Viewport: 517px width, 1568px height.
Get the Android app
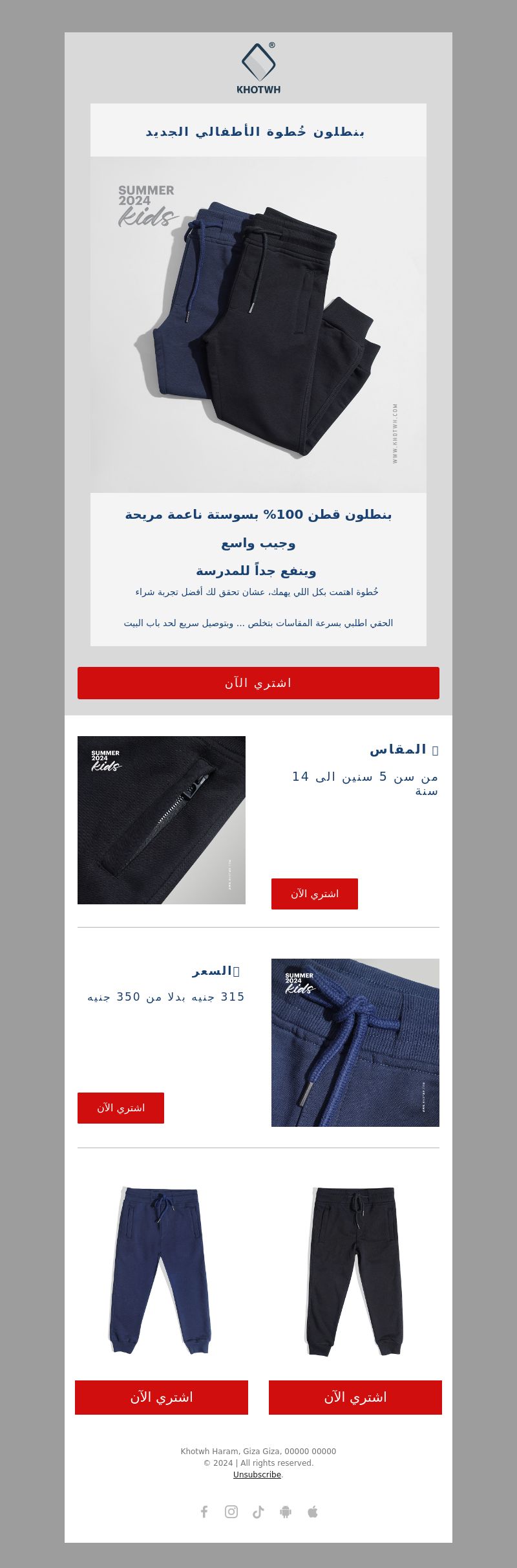click(x=286, y=1511)
